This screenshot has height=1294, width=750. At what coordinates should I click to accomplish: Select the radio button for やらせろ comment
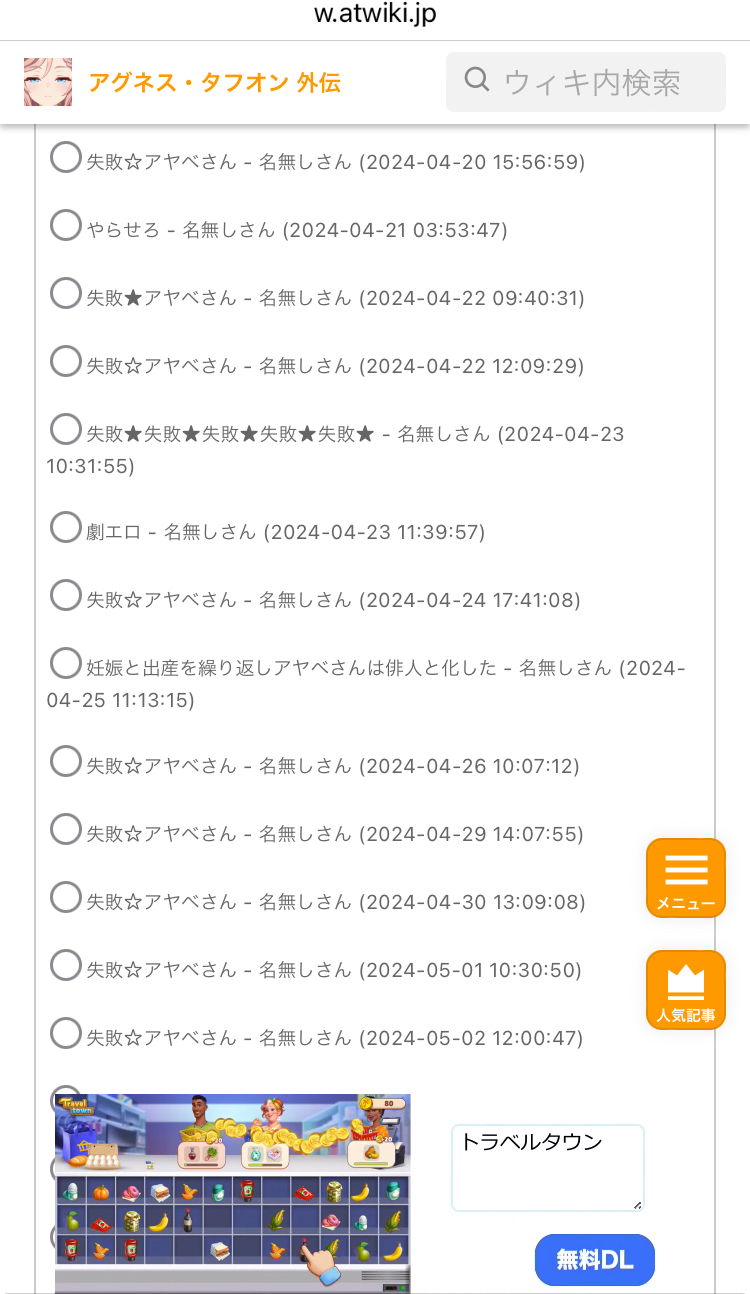(x=65, y=226)
